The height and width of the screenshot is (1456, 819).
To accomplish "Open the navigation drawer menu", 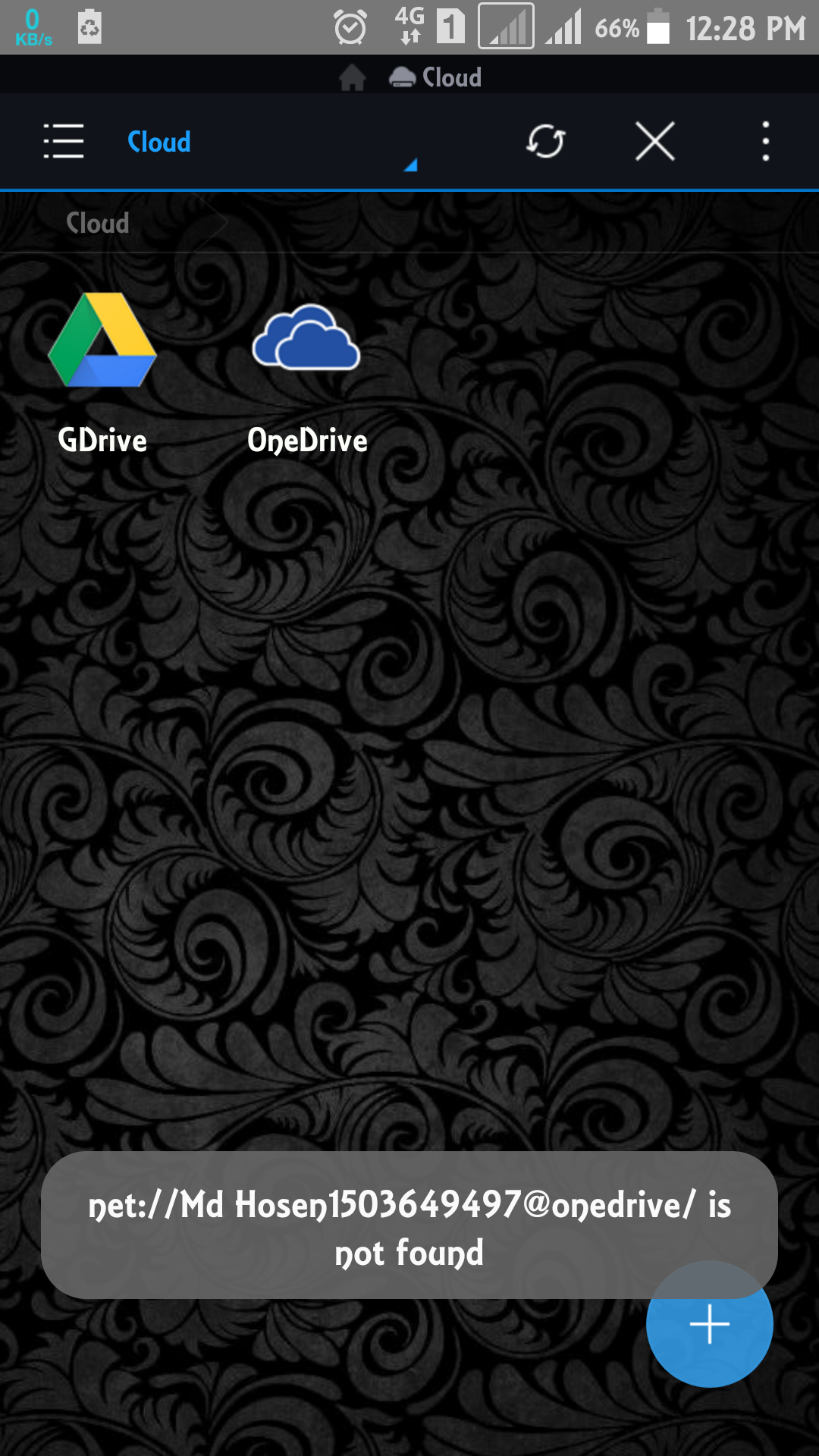I will point(64,141).
